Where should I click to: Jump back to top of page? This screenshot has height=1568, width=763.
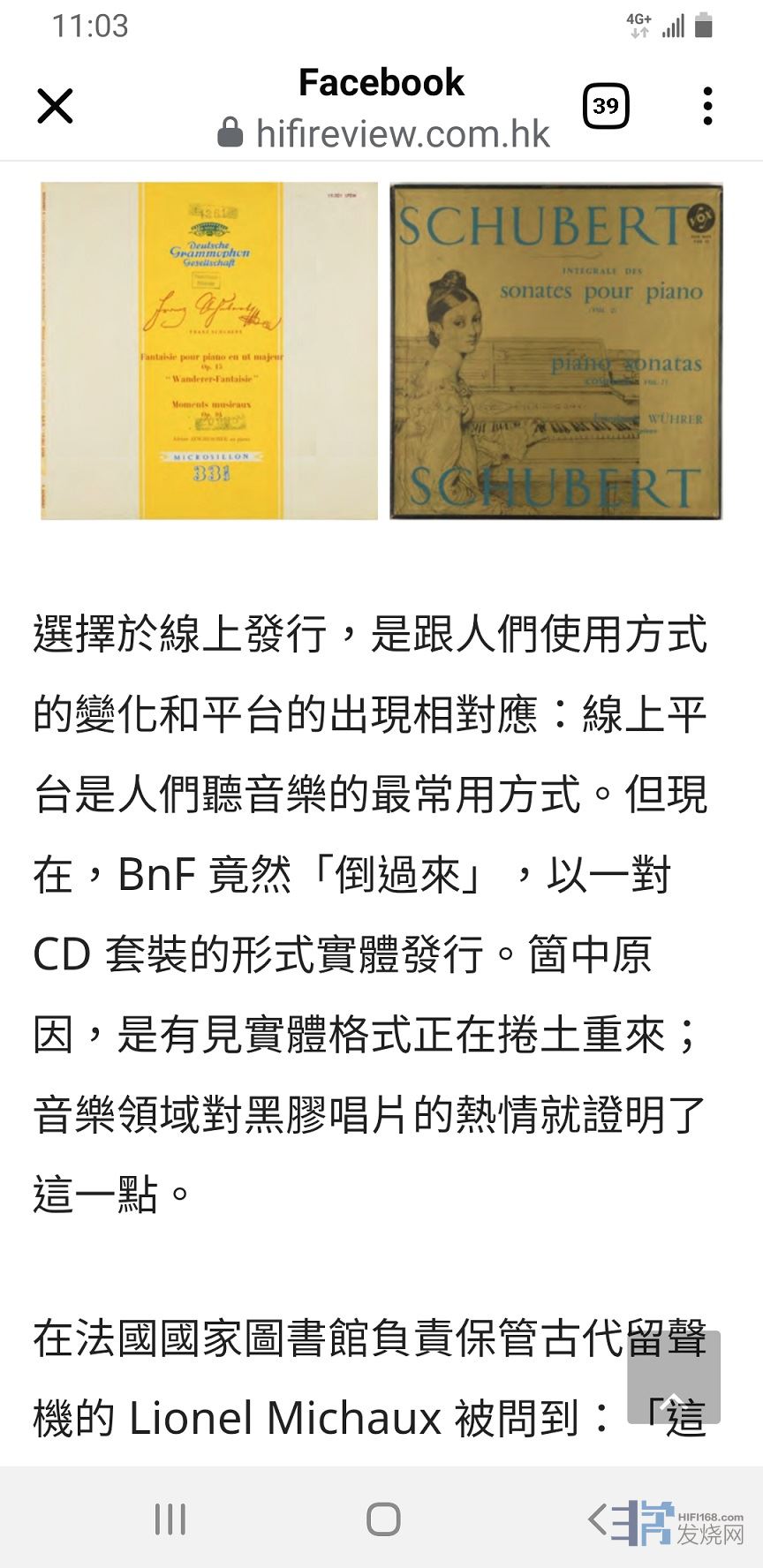point(674,1377)
